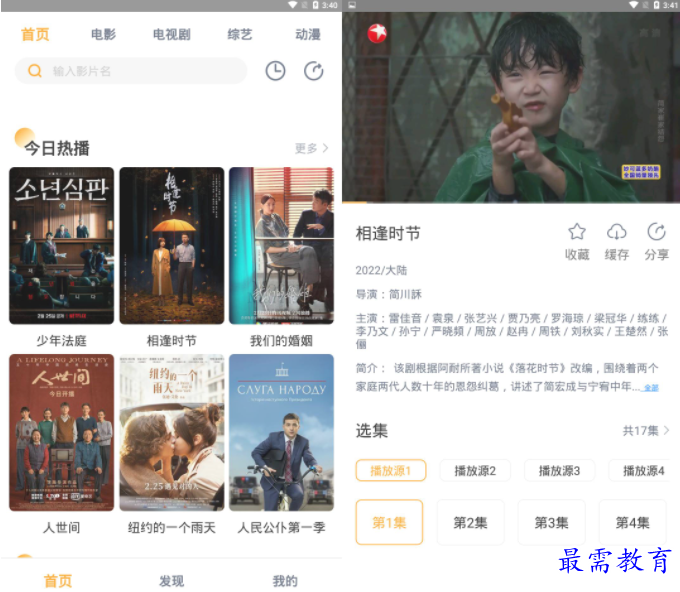This screenshot has width=680, height=592.
Task: Add 相逢时节 to 收藏
Action: [577, 241]
